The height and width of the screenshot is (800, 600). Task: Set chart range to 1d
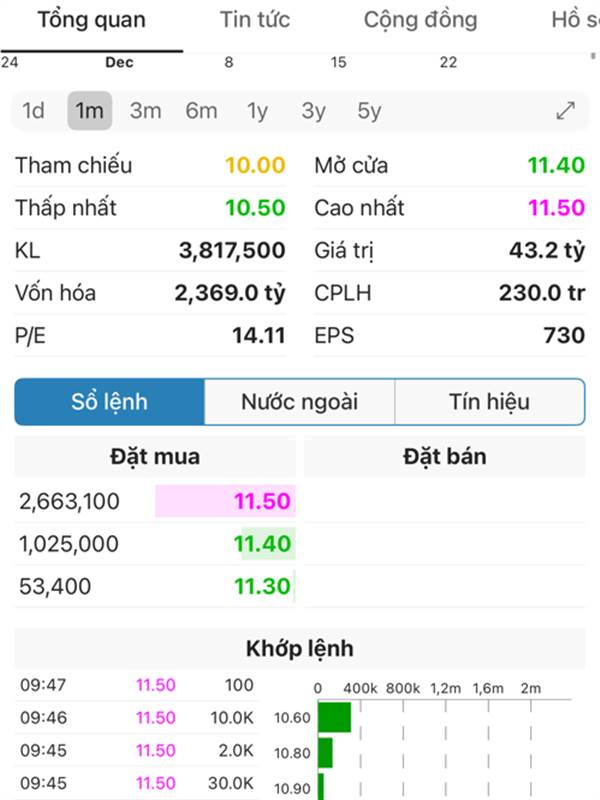pos(34,111)
